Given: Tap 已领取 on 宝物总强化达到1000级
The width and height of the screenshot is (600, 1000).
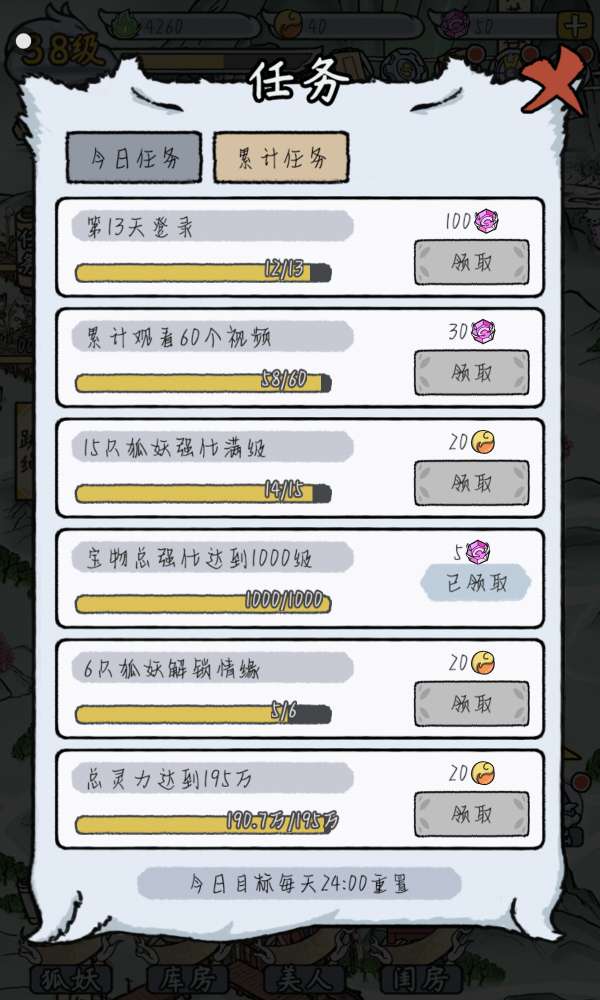Looking at the screenshot, I should [475, 583].
